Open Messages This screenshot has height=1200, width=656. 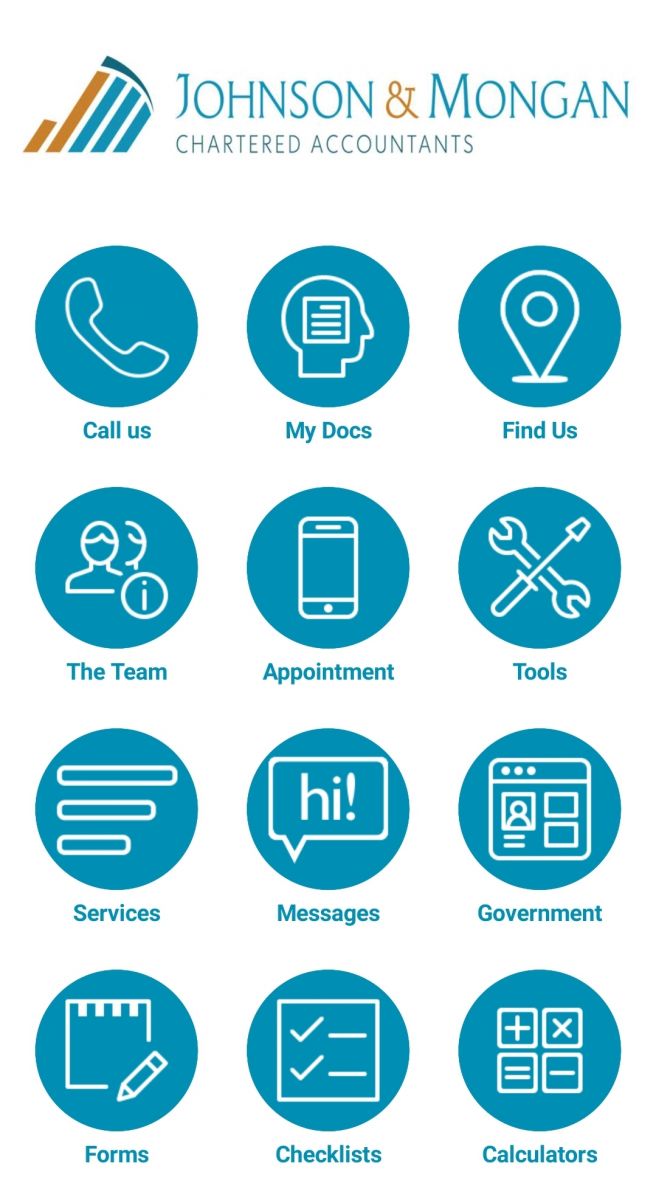[x=328, y=808]
